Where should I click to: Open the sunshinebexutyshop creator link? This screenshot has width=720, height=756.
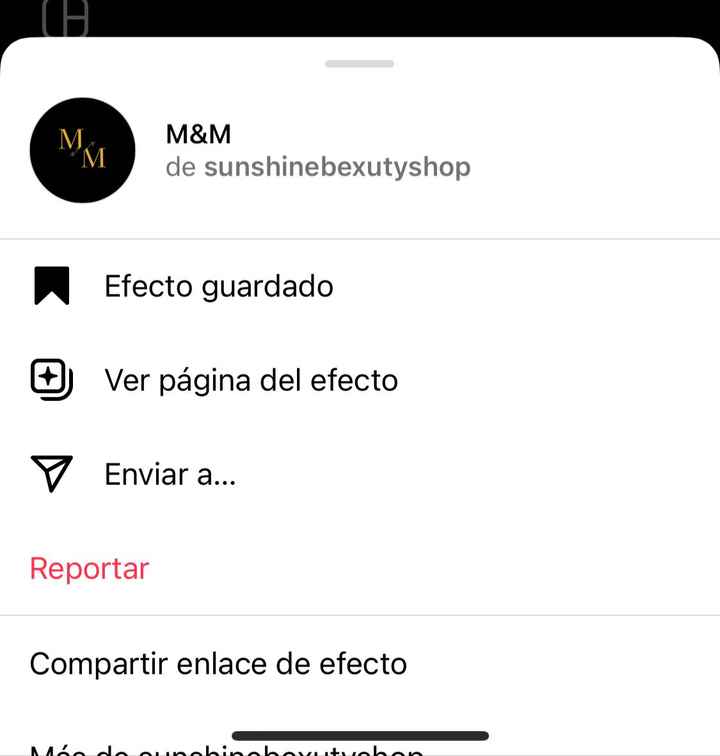[336, 167]
